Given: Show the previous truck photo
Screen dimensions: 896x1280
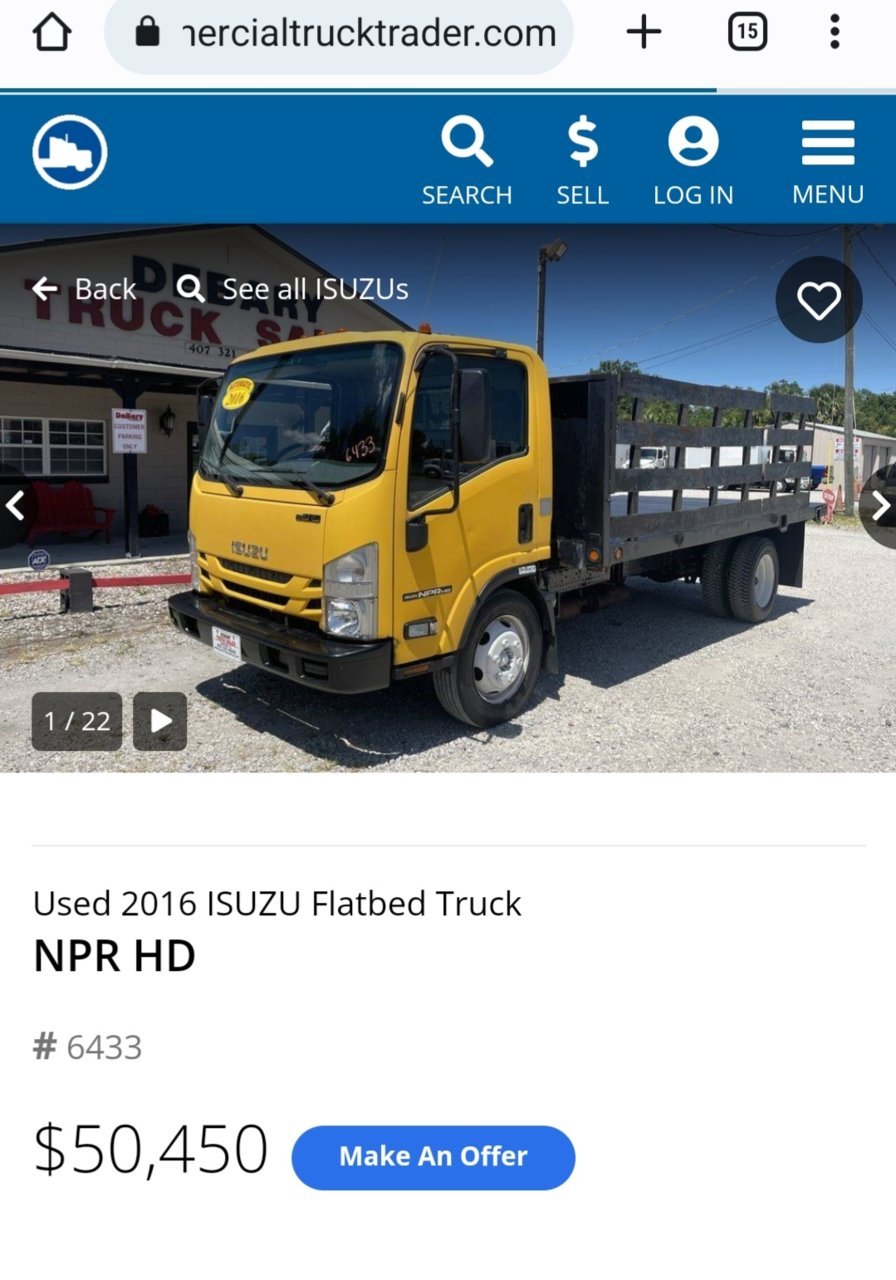Looking at the screenshot, I should click(x=14, y=506).
